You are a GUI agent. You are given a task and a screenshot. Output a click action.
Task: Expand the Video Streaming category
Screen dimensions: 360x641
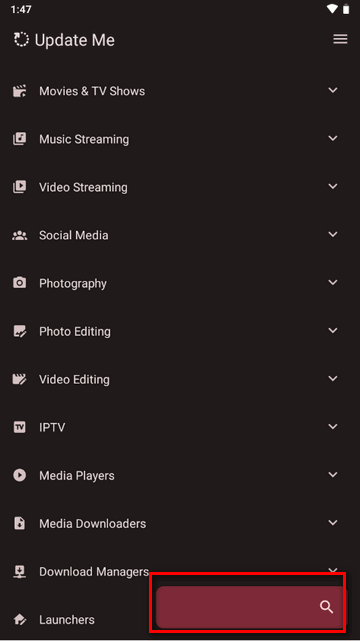tap(180, 187)
